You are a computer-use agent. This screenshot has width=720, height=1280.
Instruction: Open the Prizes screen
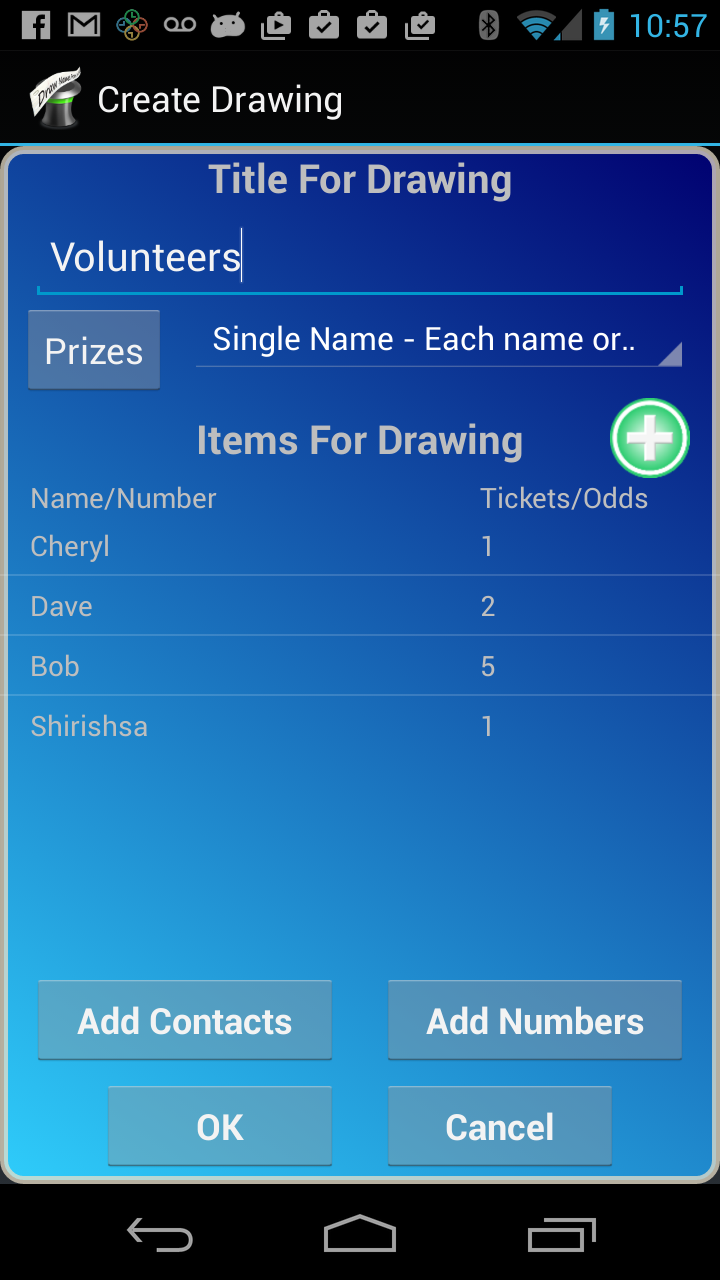[x=93, y=349]
